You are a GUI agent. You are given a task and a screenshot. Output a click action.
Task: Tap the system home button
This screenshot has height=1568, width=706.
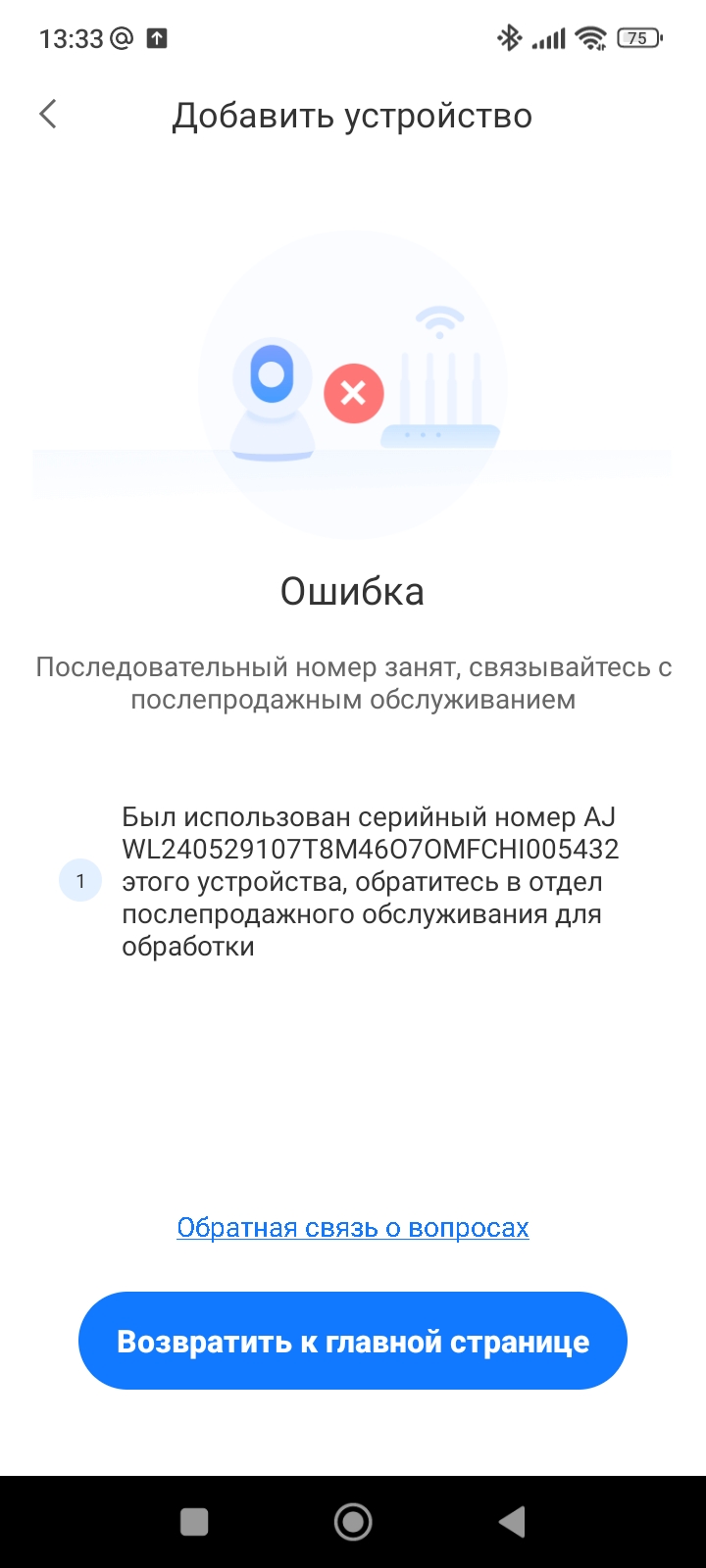(x=353, y=1522)
